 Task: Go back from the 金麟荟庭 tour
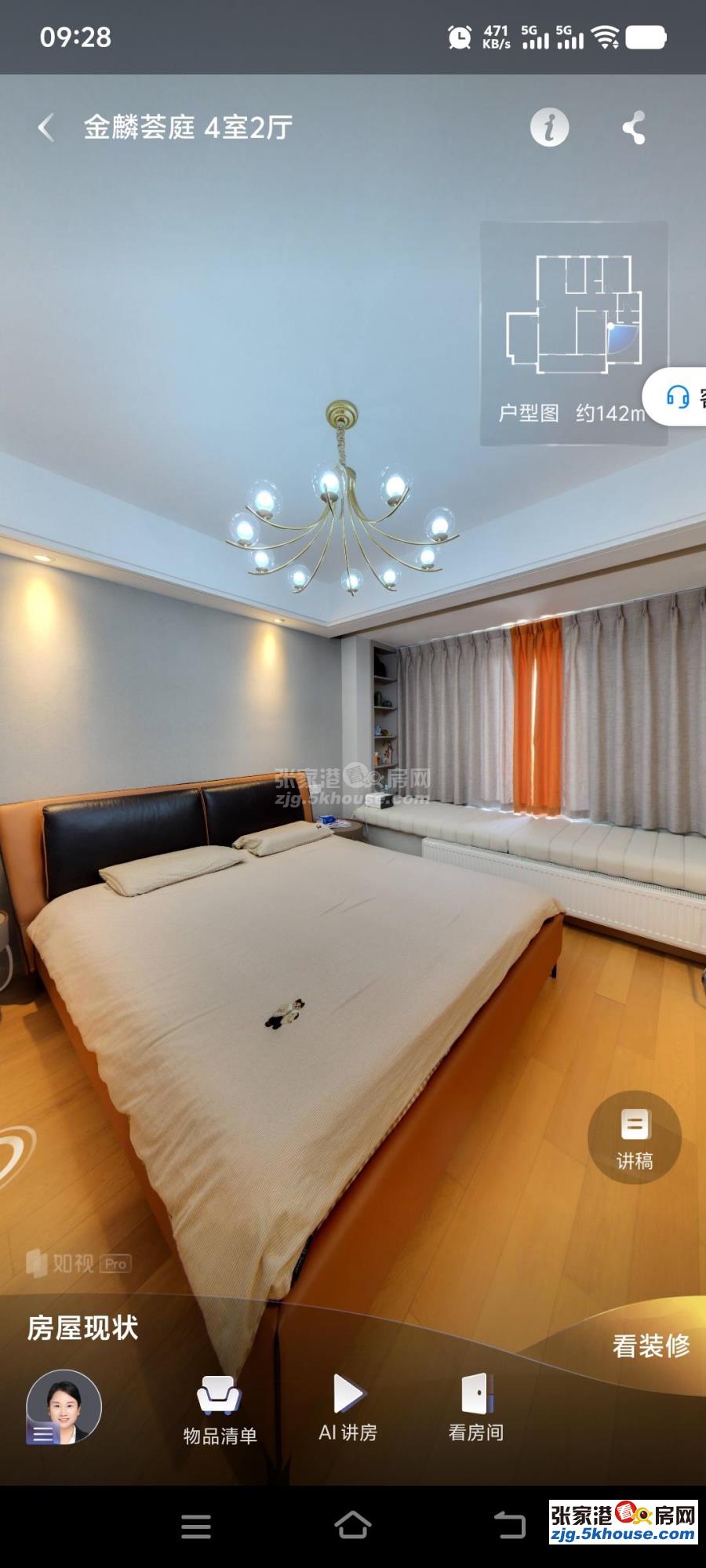(x=47, y=127)
